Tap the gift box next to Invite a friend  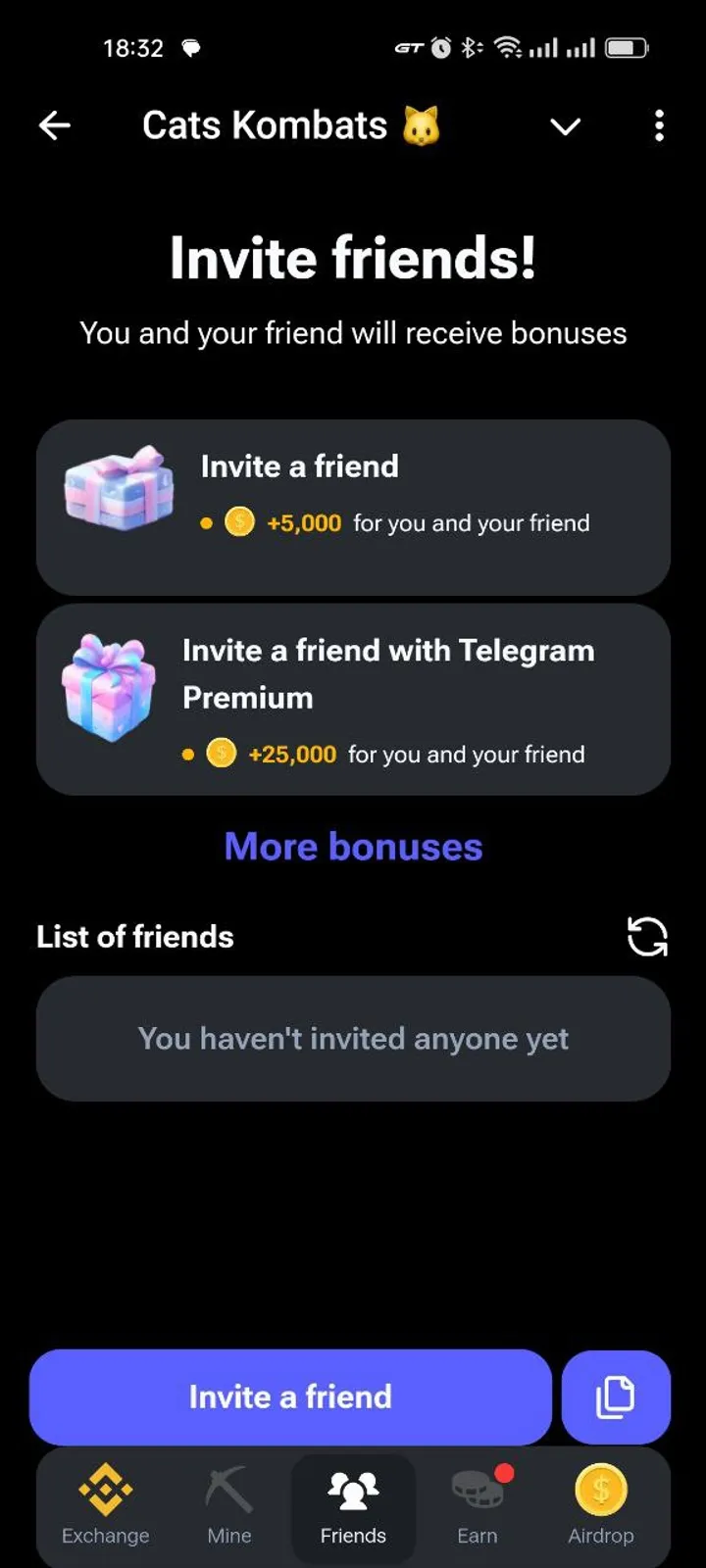point(118,489)
